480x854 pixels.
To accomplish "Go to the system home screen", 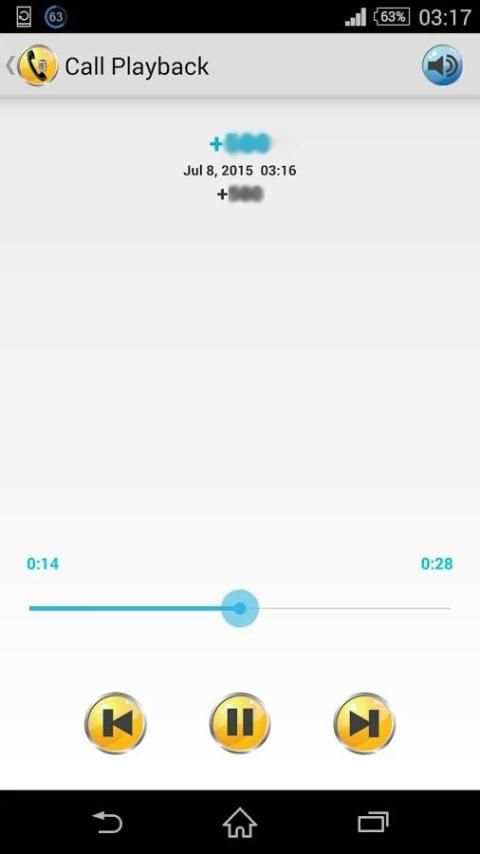I will click(x=240, y=822).
